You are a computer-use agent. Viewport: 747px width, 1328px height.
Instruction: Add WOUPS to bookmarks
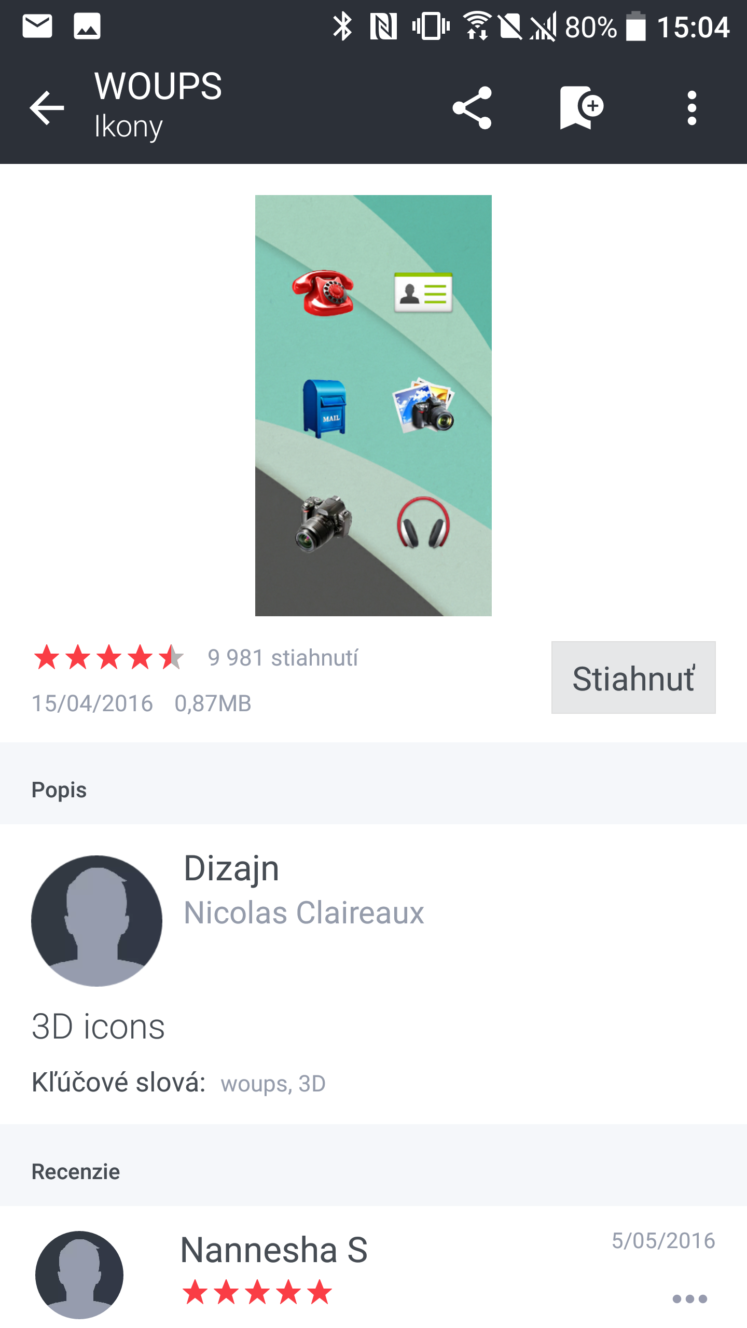[x=581, y=108]
